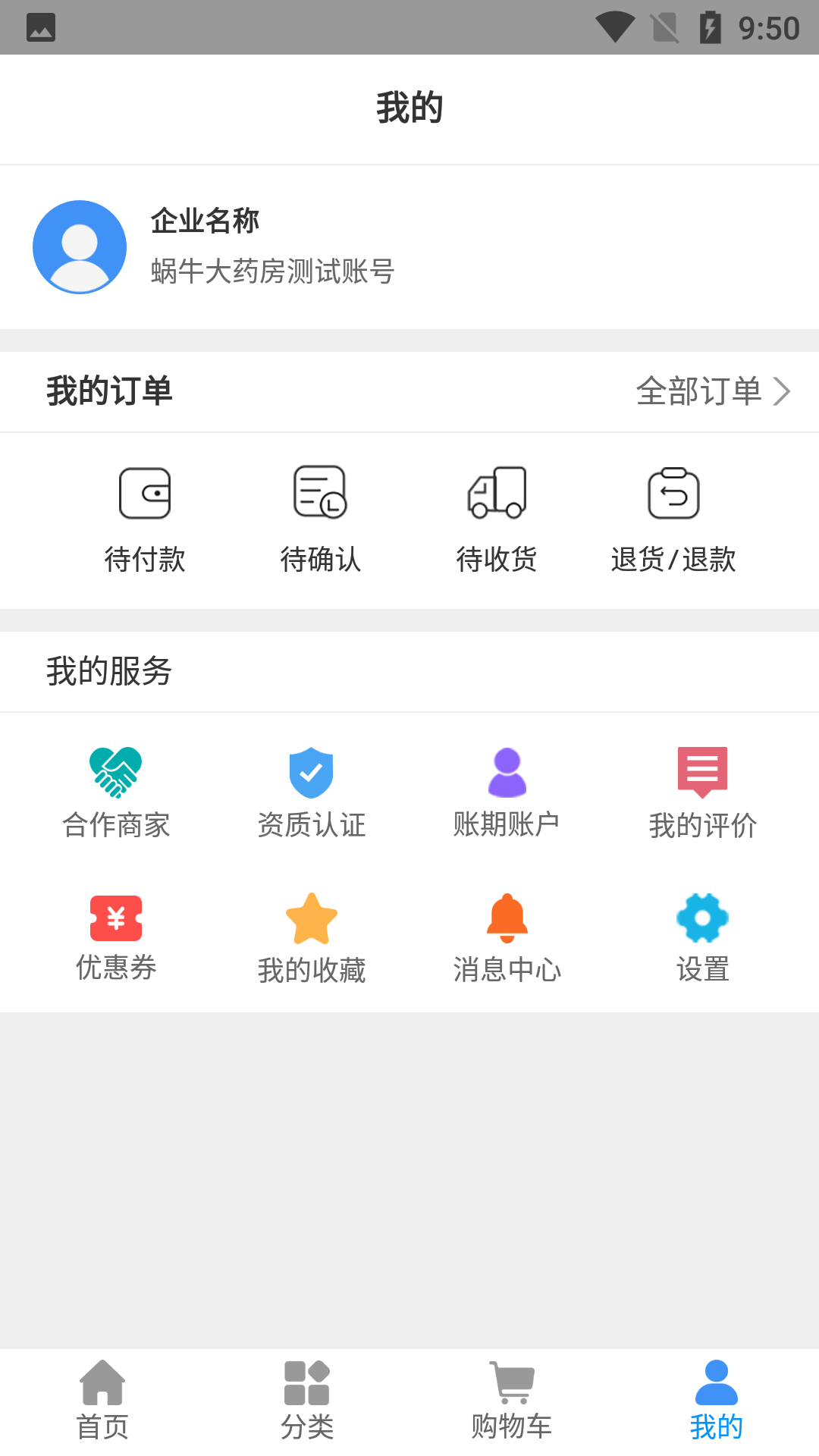Check 待收货 awaiting delivery orders
The image size is (819, 1456).
(497, 516)
